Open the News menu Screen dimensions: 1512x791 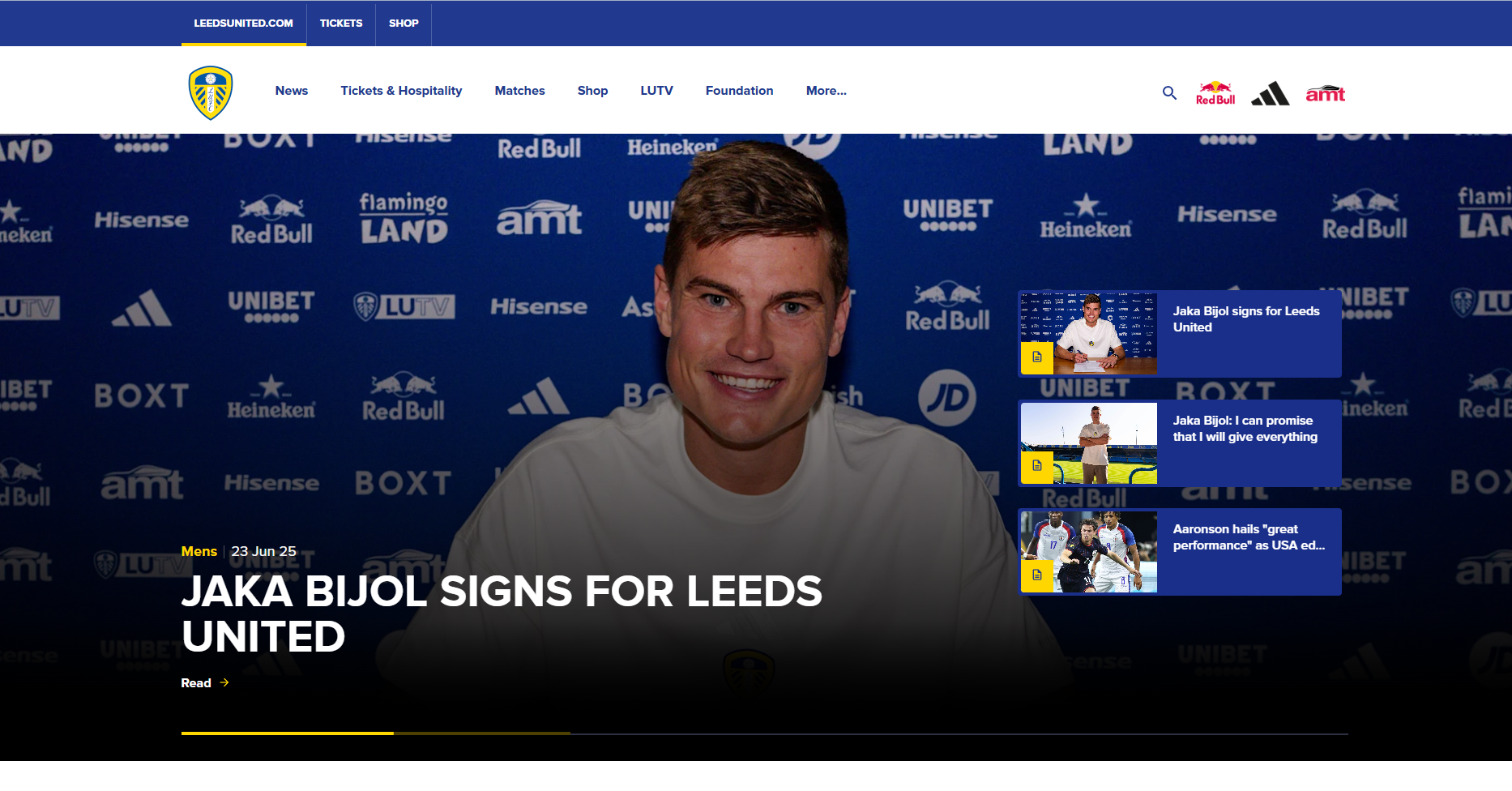[292, 91]
